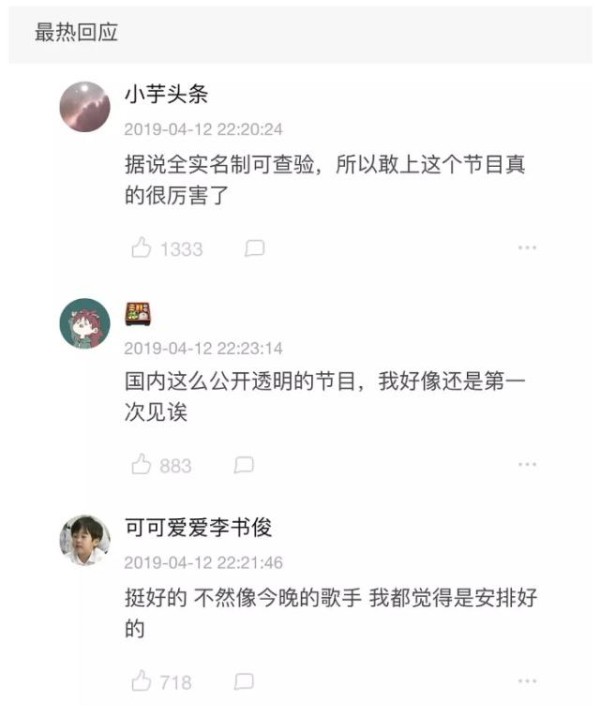Tap the username 小芋头条
Image resolution: width=600 pixels, height=717 pixels.
(x=166, y=95)
